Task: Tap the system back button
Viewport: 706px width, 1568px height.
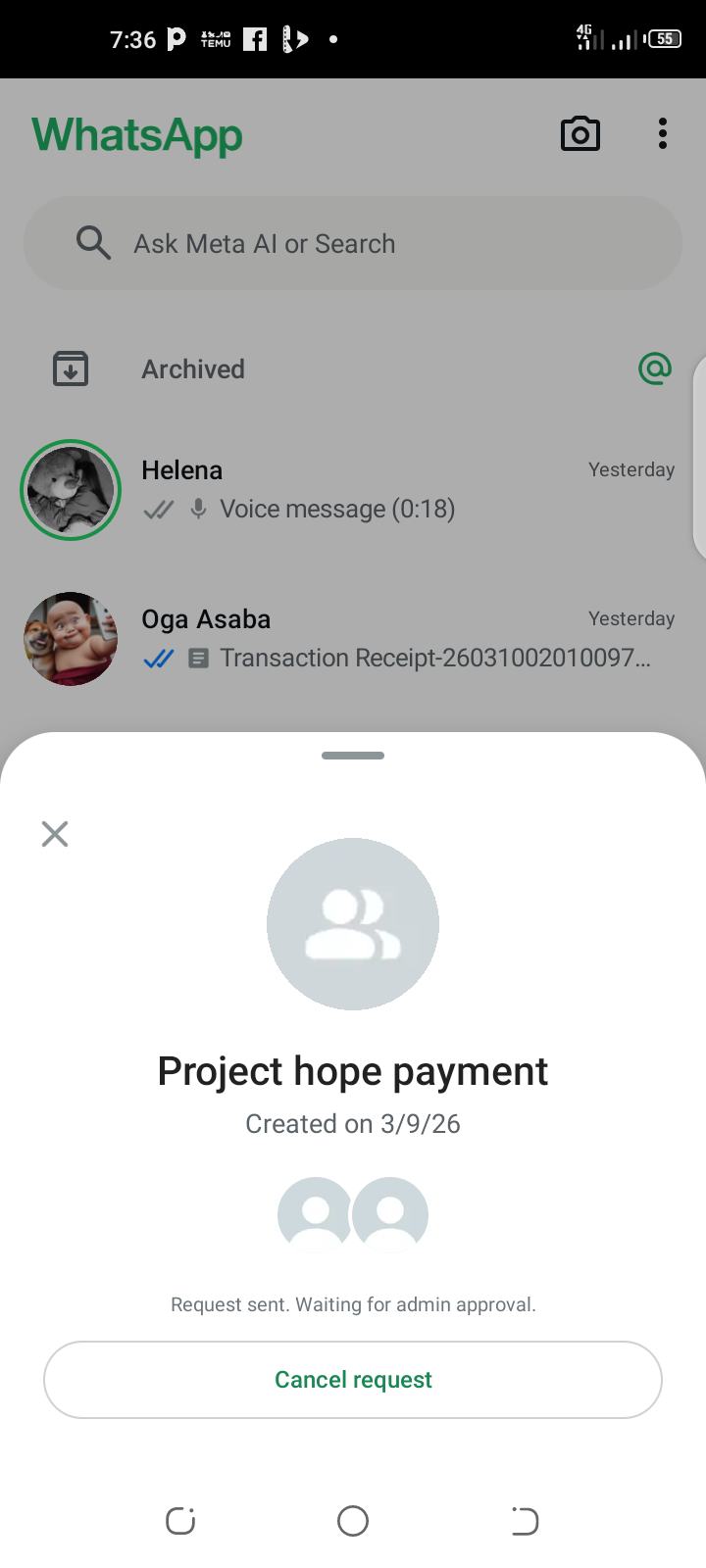Action: pos(525,1521)
